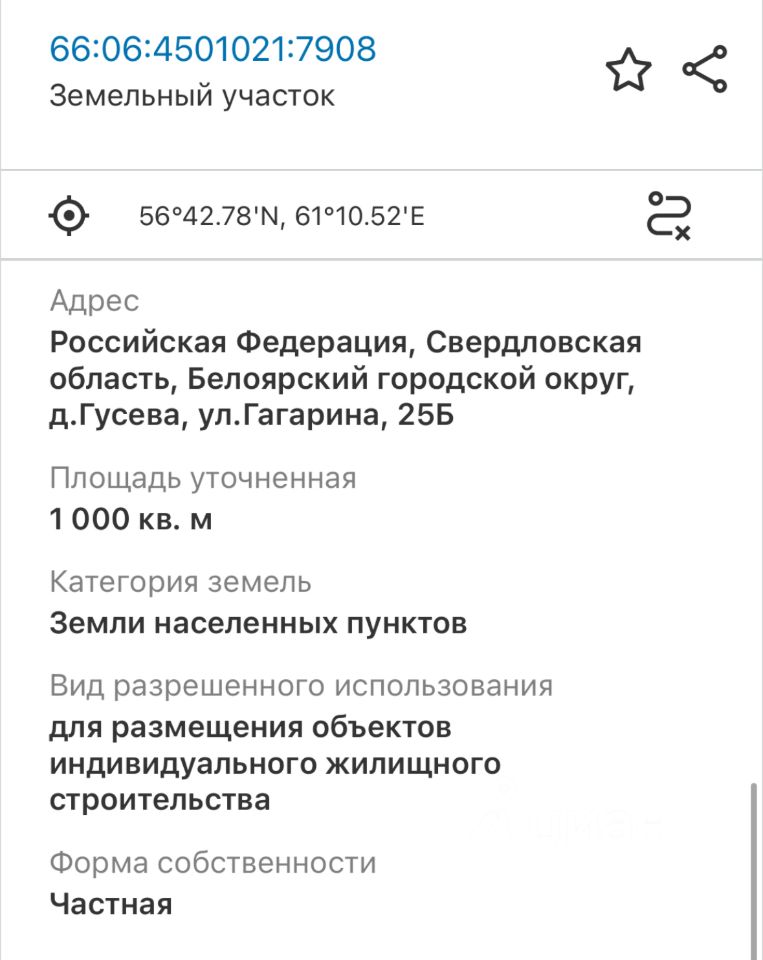Add this land plot to favorites

click(628, 71)
